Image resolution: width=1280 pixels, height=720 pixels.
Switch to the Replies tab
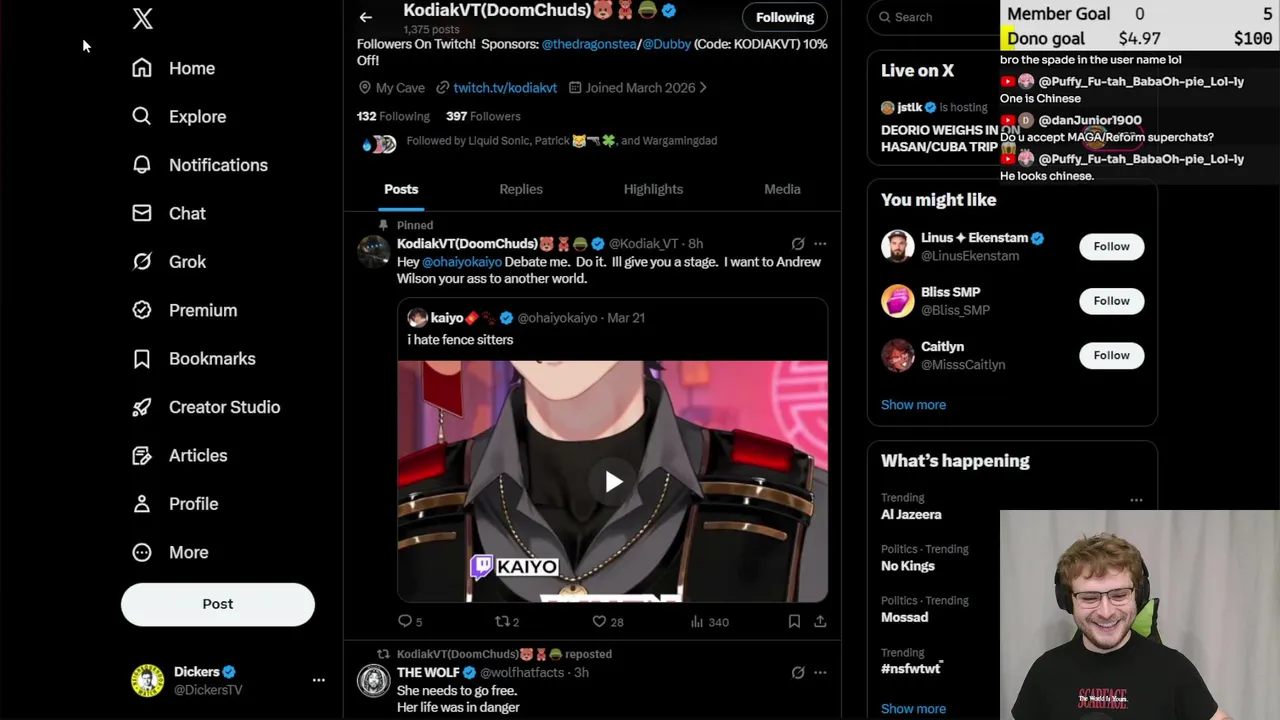pyautogui.click(x=521, y=189)
